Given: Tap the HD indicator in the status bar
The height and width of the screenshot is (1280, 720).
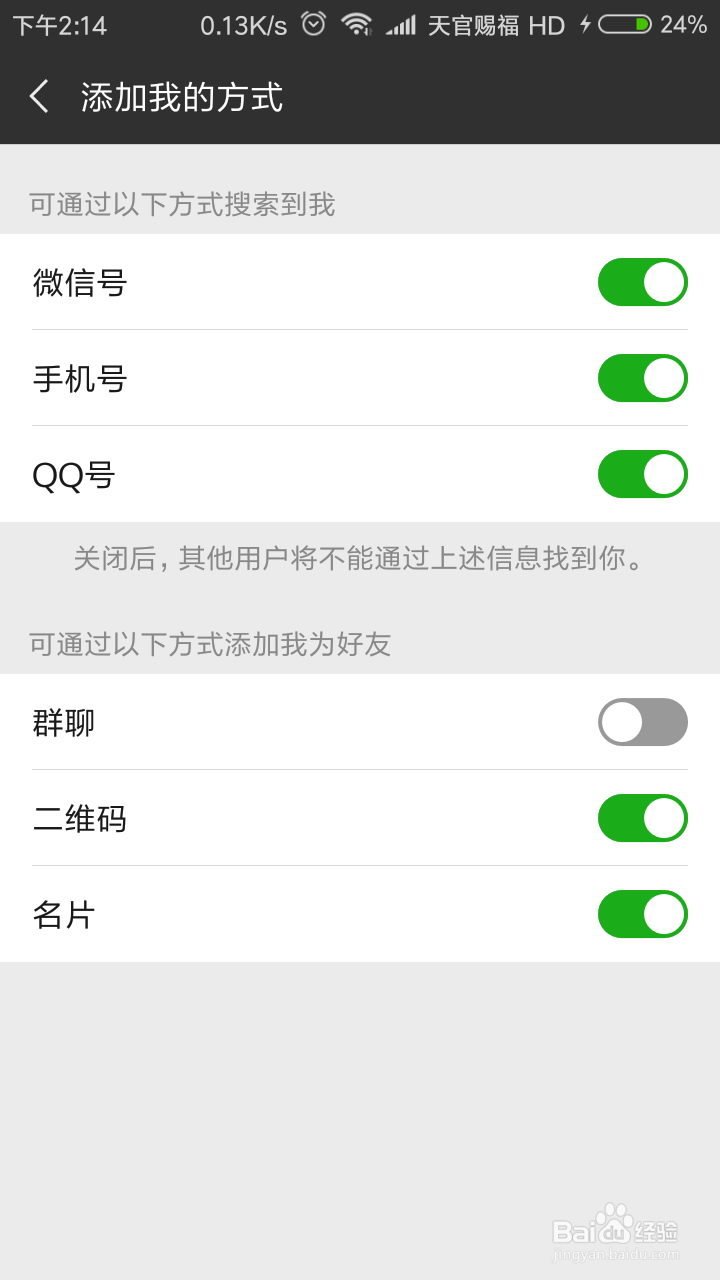Looking at the screenshot, I should coord(545,27).
